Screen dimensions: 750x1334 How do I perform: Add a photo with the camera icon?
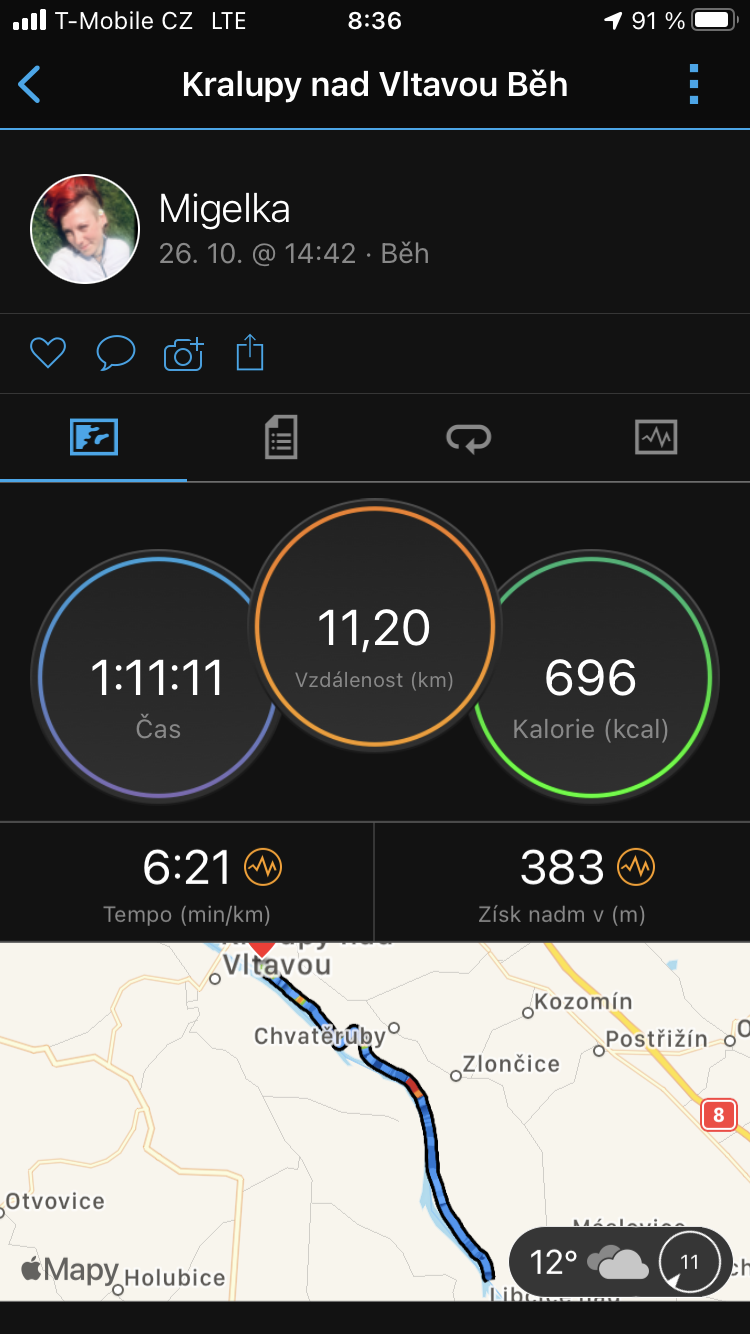[183, 353]
